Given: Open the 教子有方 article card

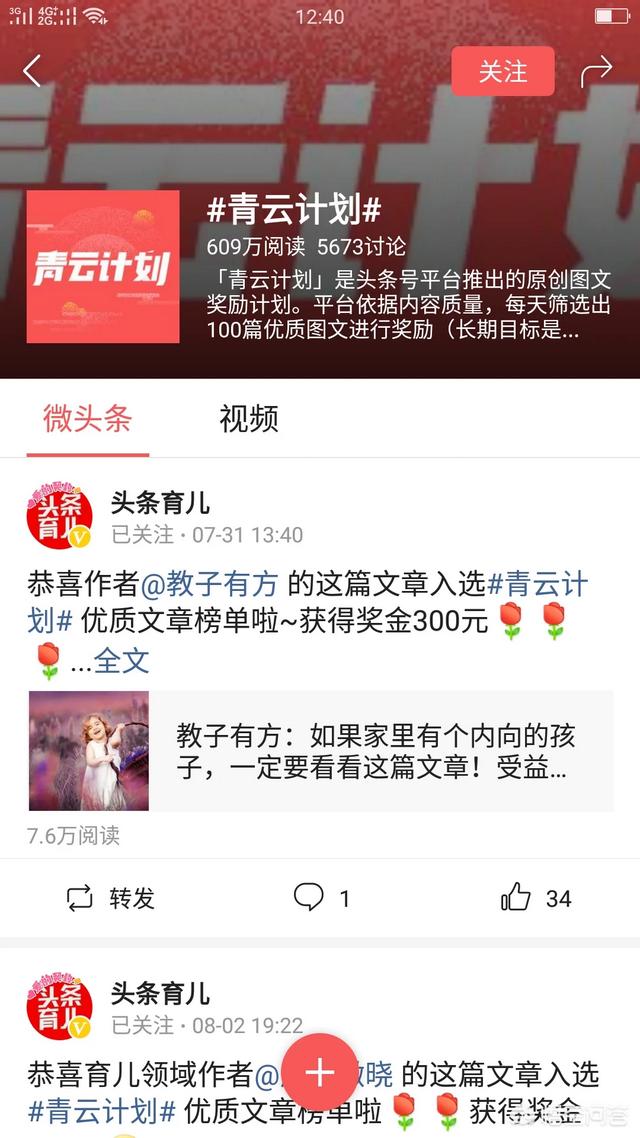Looking at the screenshot, I should click(x=320, y=750).
